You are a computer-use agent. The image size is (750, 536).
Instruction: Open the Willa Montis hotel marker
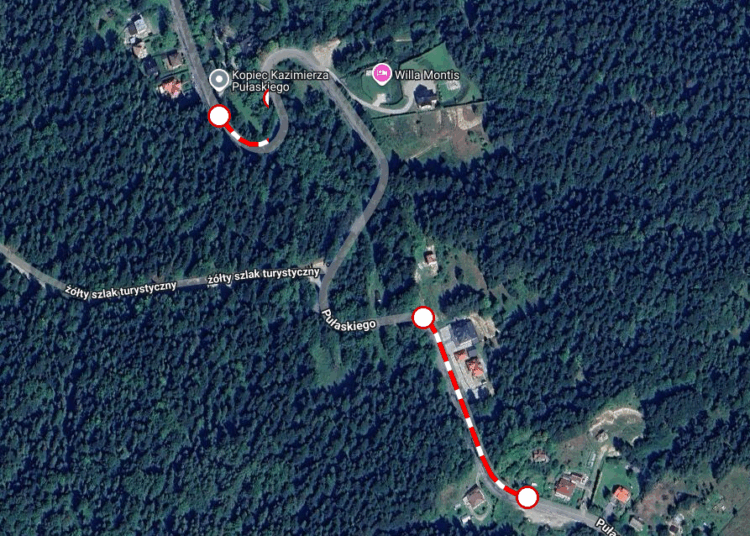click(x=380, y=73)
